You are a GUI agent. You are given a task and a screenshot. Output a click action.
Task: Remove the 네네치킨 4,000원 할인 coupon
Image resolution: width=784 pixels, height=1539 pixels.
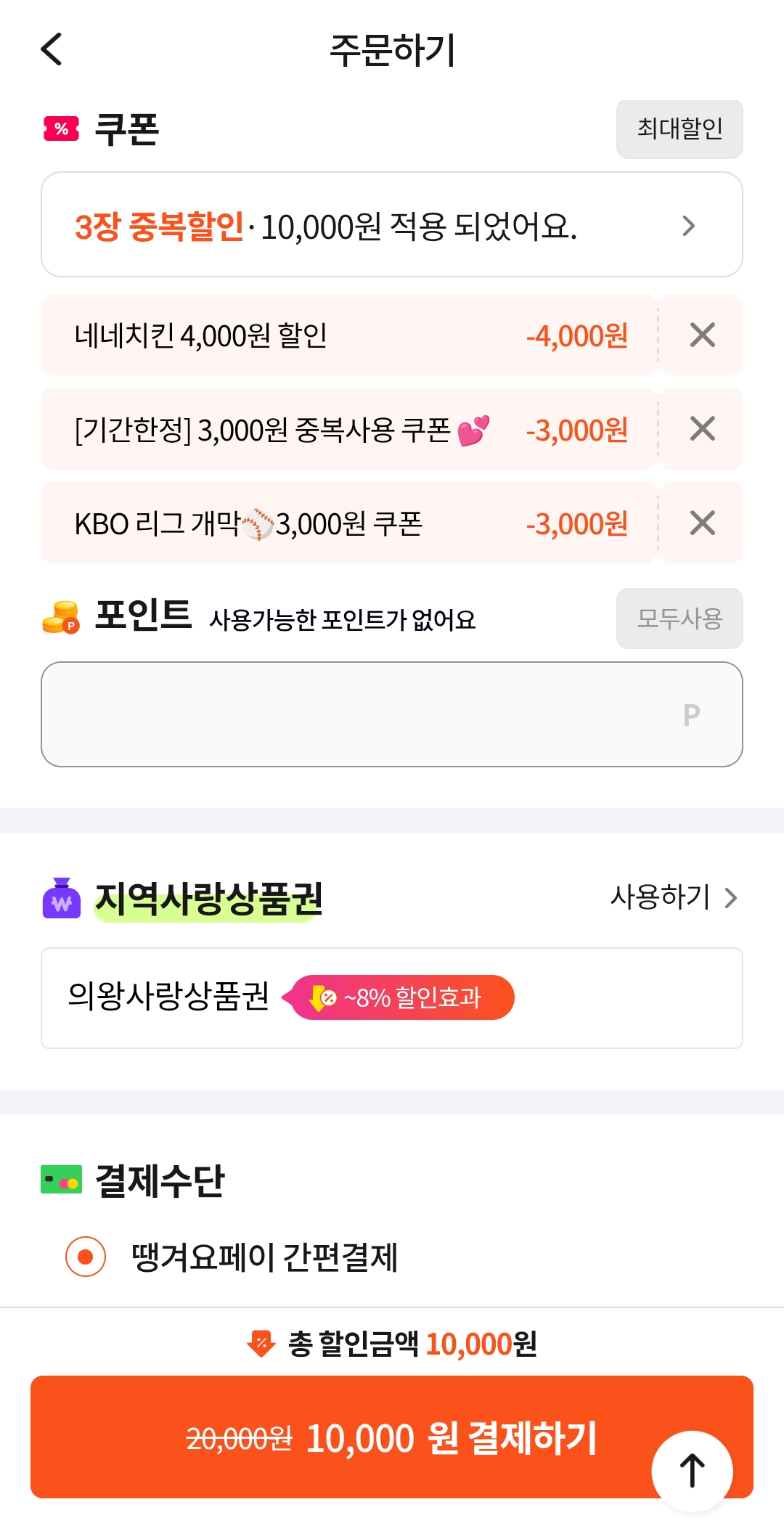click(702, 335)
